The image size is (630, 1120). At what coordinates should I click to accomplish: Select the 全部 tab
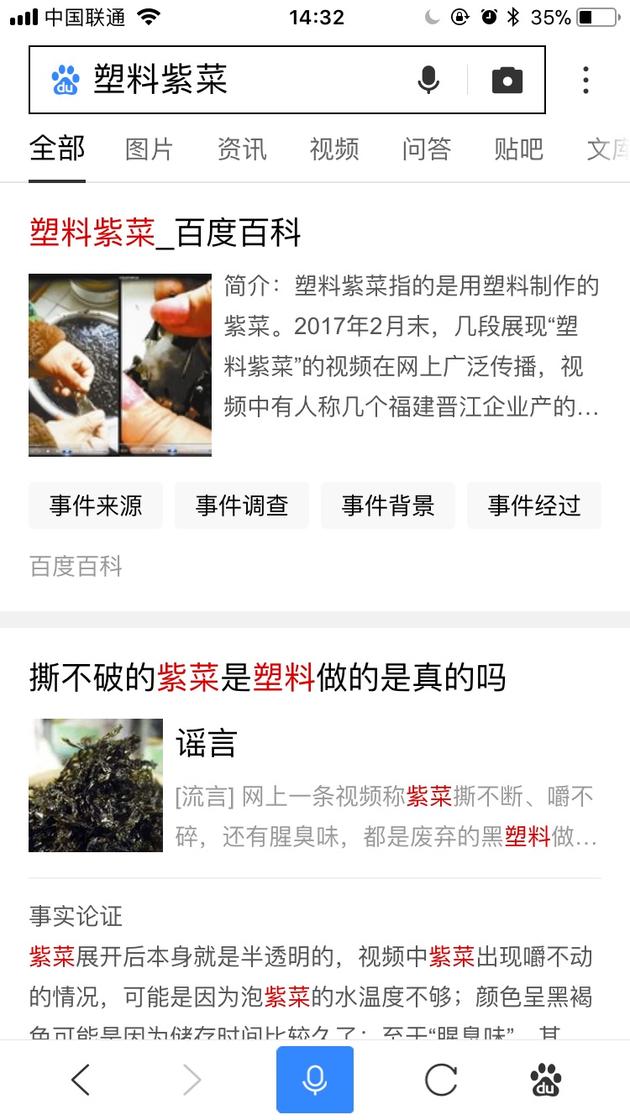pos(57,149)
